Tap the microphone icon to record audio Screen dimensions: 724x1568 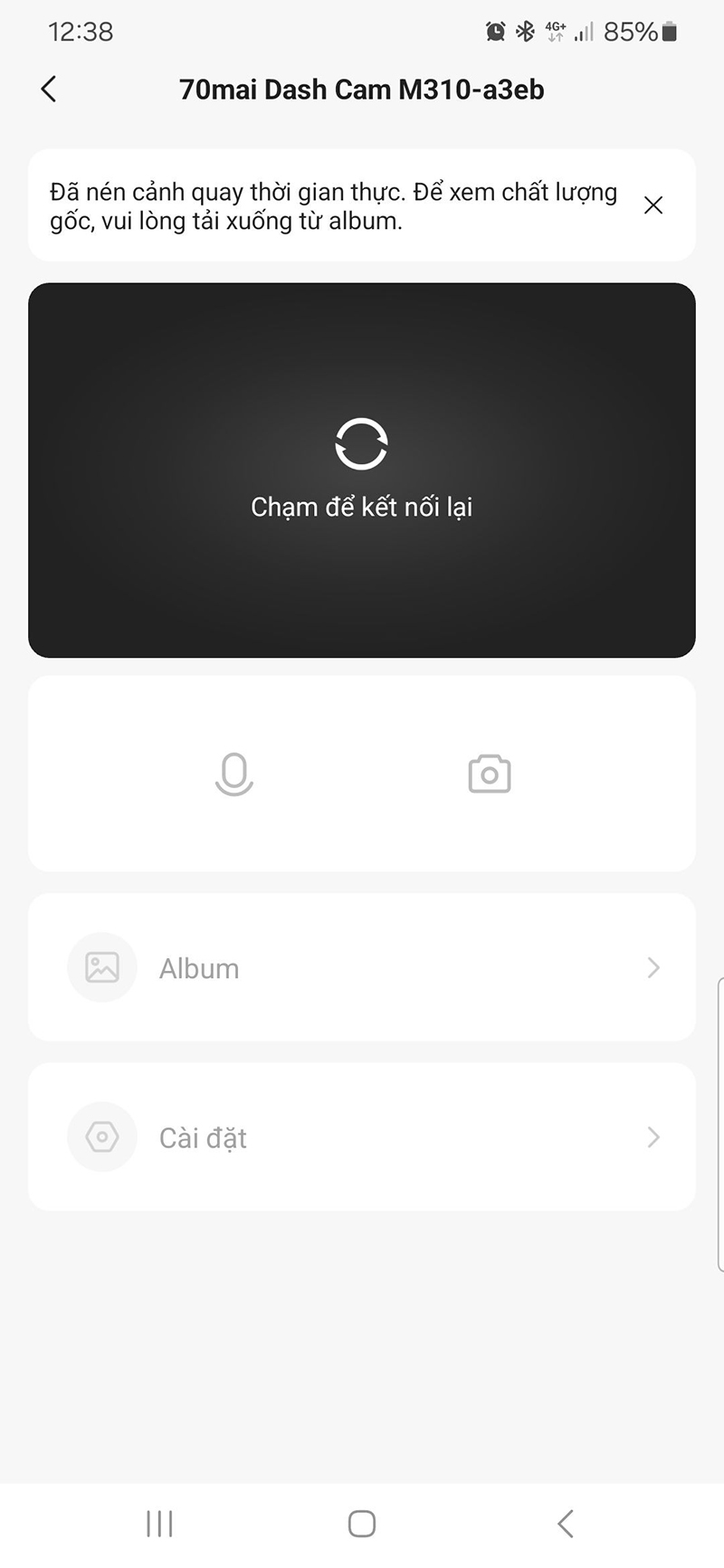(x=234, y=774)
